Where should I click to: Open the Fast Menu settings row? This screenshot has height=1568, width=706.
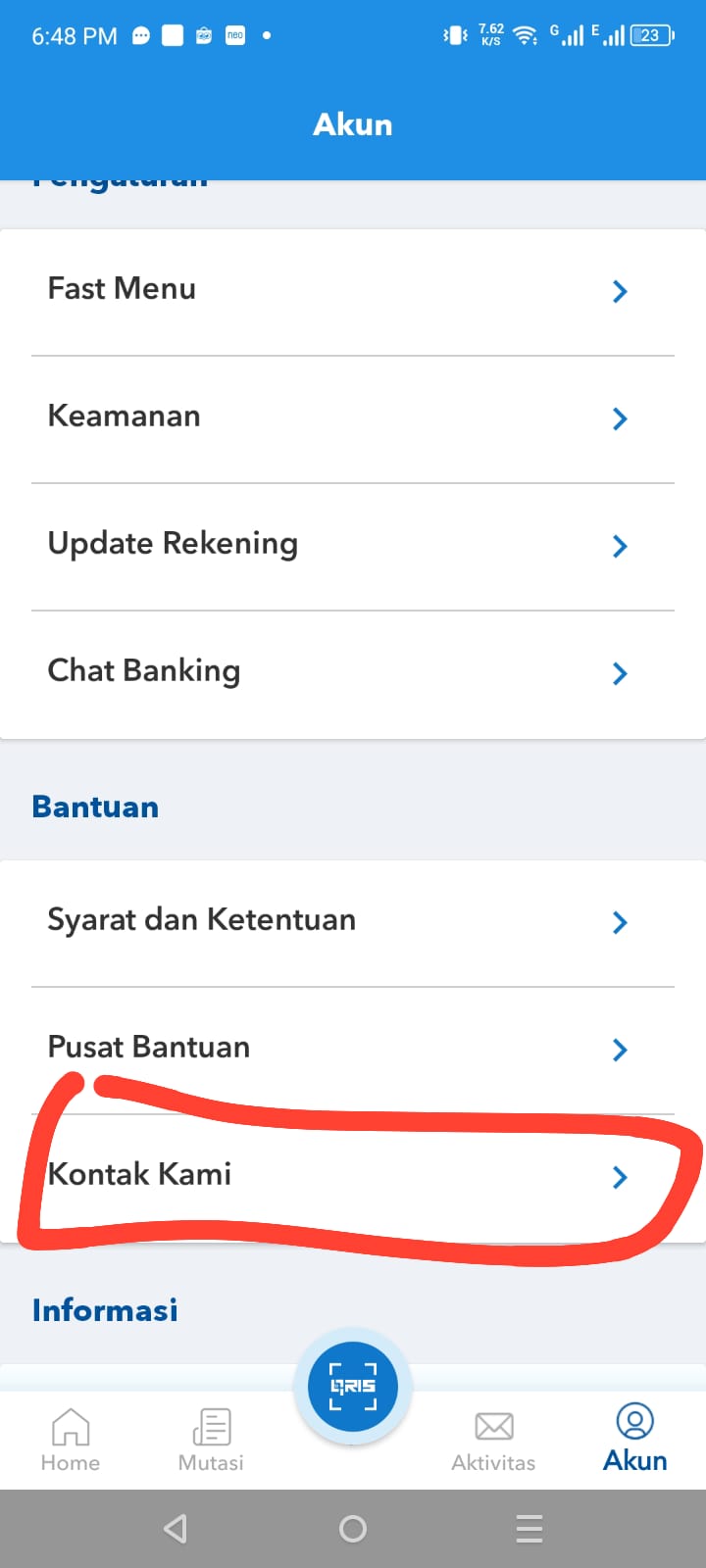click(x=353, y=292)
